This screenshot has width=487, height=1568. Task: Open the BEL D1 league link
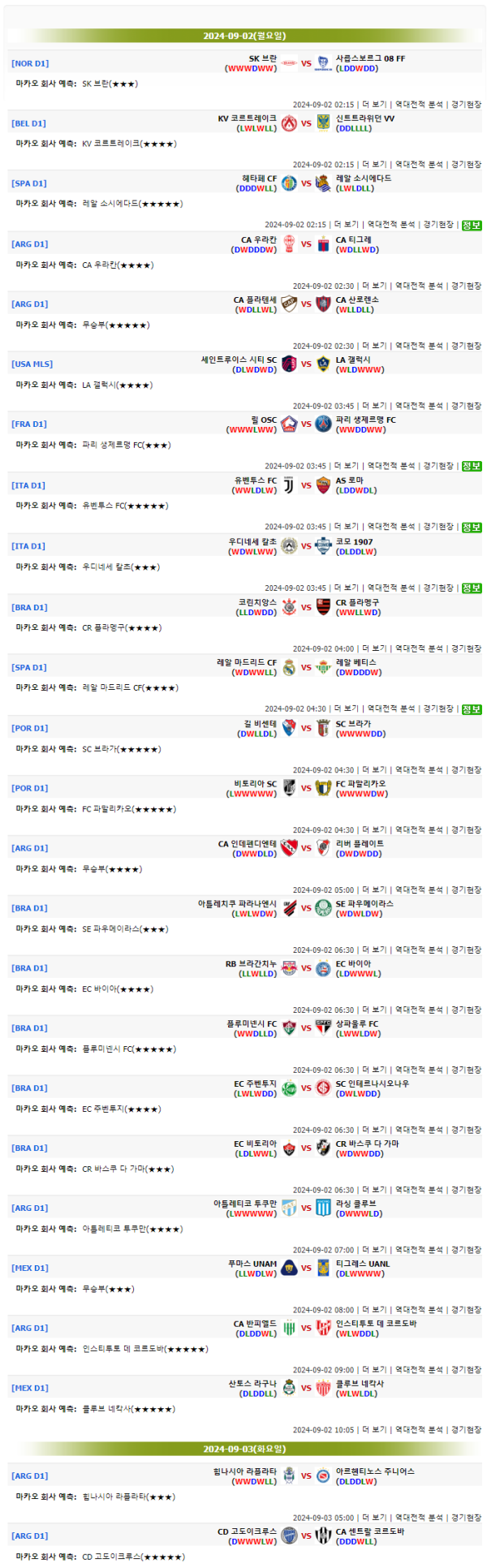(29, 123)
